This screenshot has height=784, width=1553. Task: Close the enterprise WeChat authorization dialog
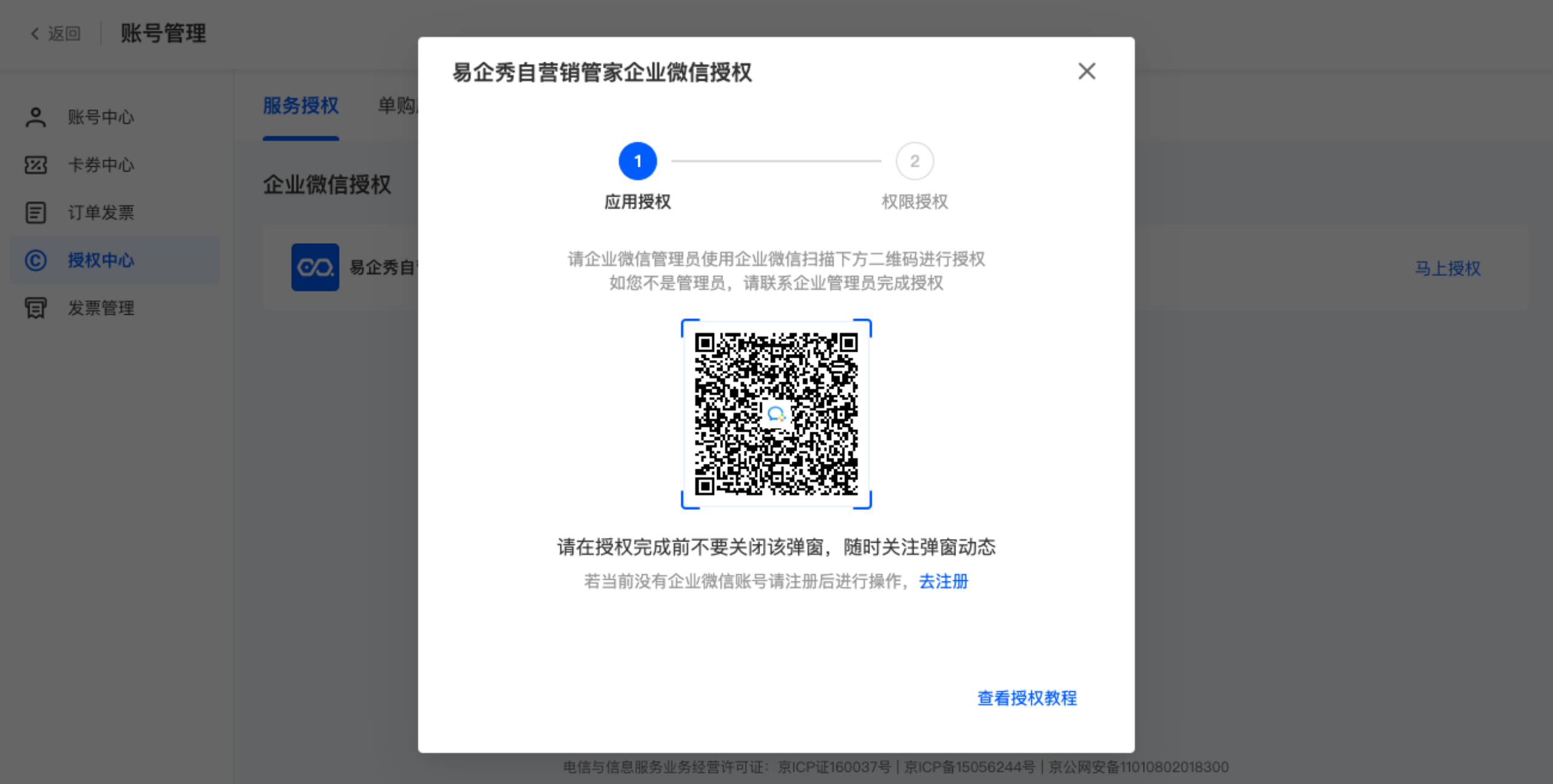[1086, 72]
